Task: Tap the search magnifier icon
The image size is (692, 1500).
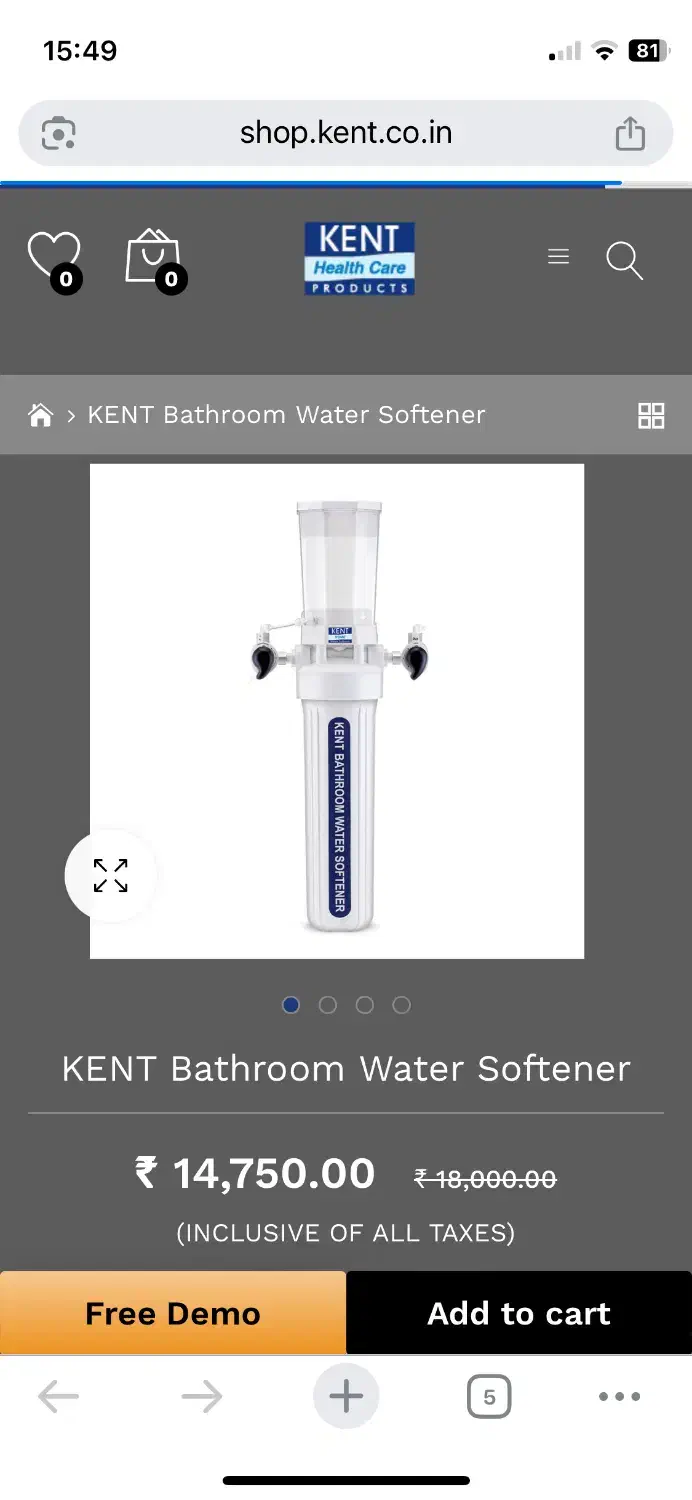Action: (624, 260)
